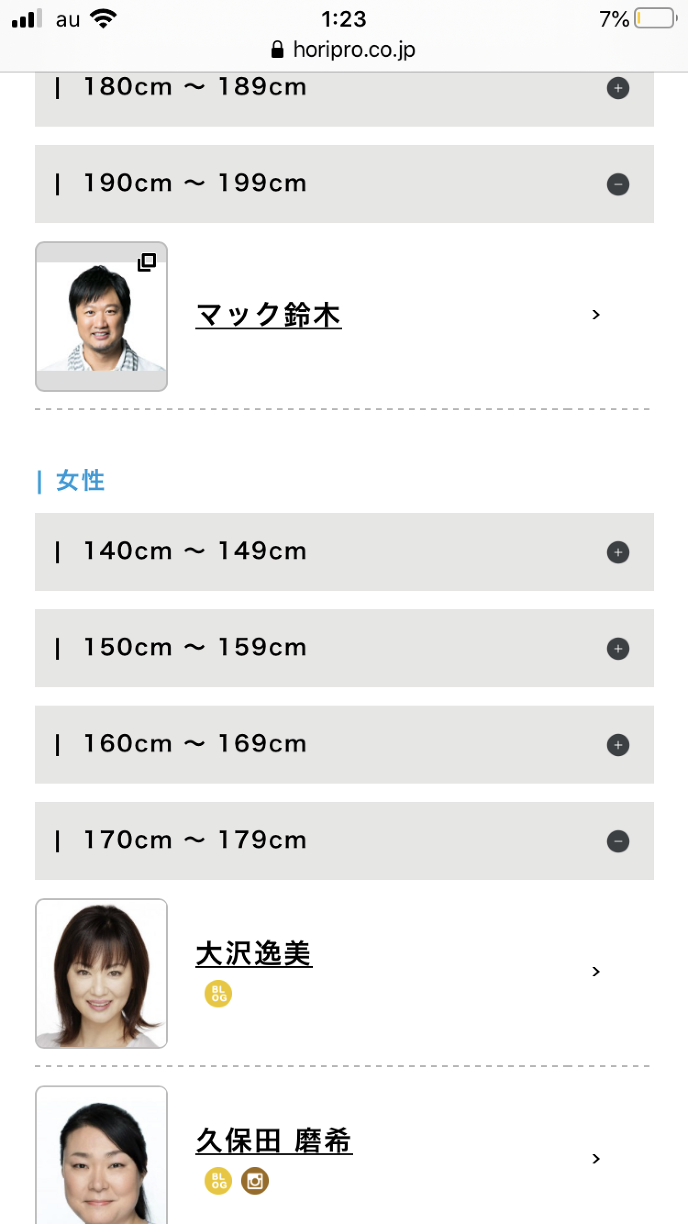Tap the horipro.co.jp address bar
The image size is (688, 1224).
click(x=343, y=49)
